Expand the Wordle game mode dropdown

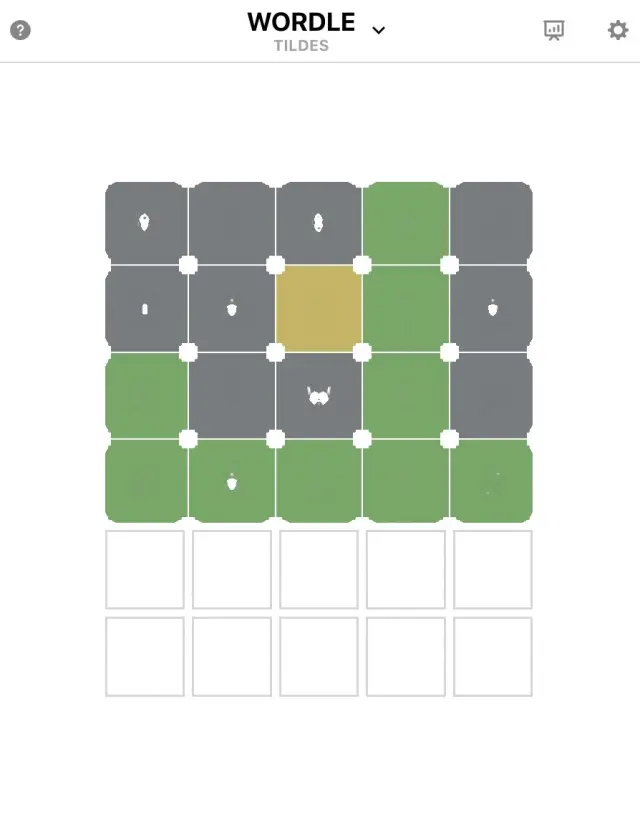(378, 30)
